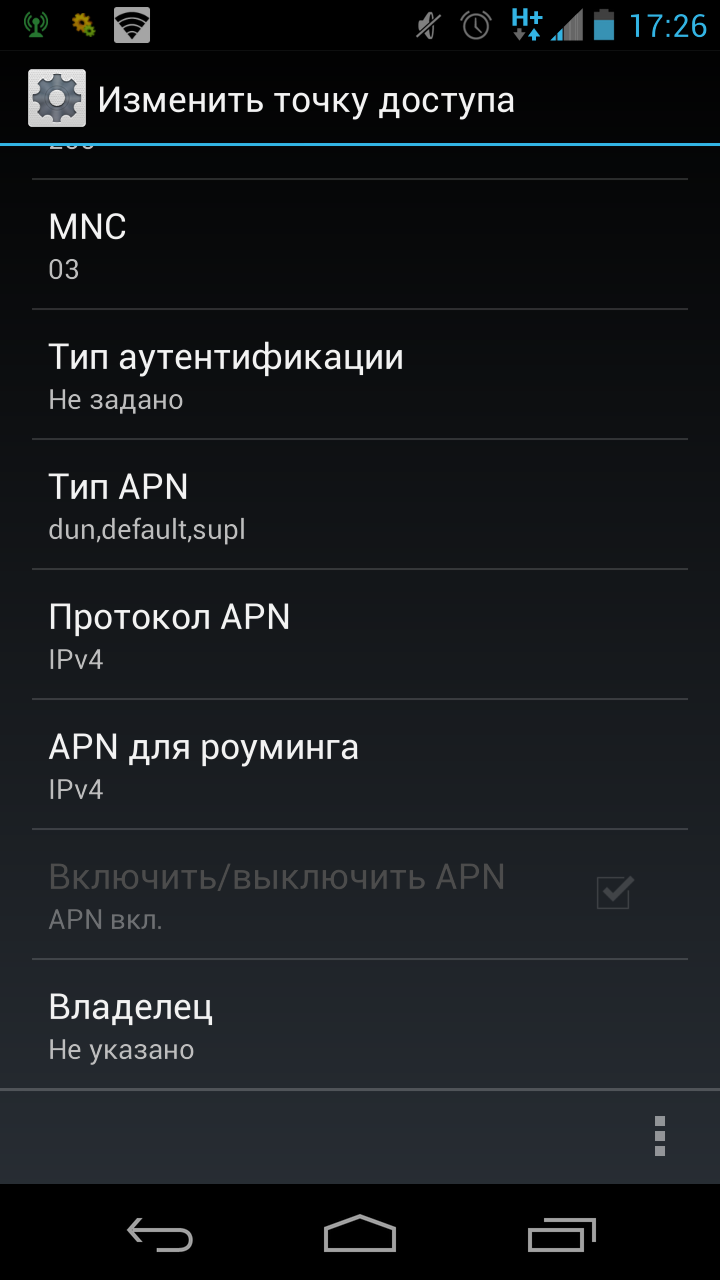Open the MNC setting row
This screenshot has height=1280, width=720.
coord(360,245)
